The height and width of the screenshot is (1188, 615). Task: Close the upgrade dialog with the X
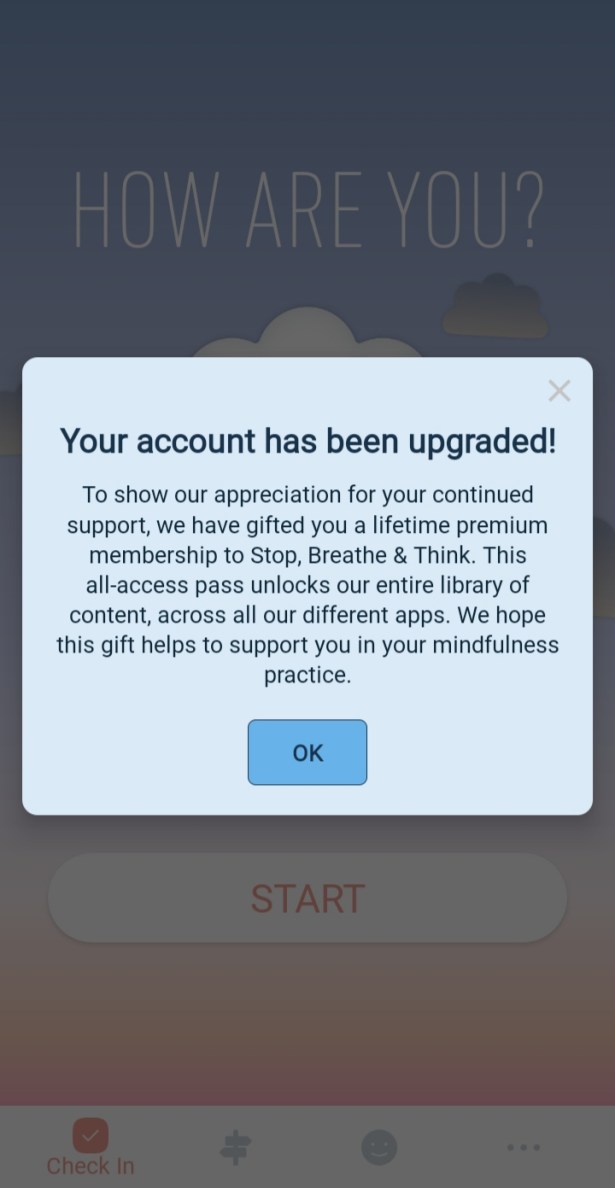(x=559, y=391)
